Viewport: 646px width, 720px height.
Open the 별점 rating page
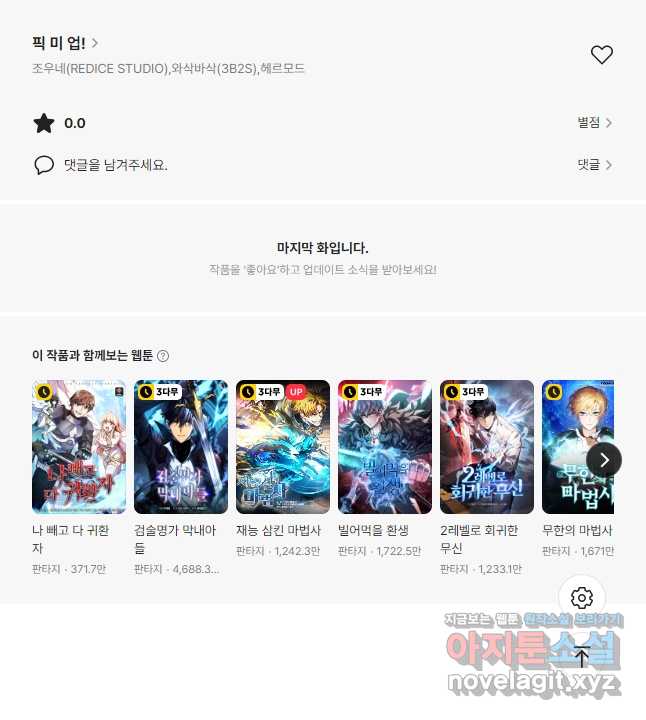[x=594, y=123]
